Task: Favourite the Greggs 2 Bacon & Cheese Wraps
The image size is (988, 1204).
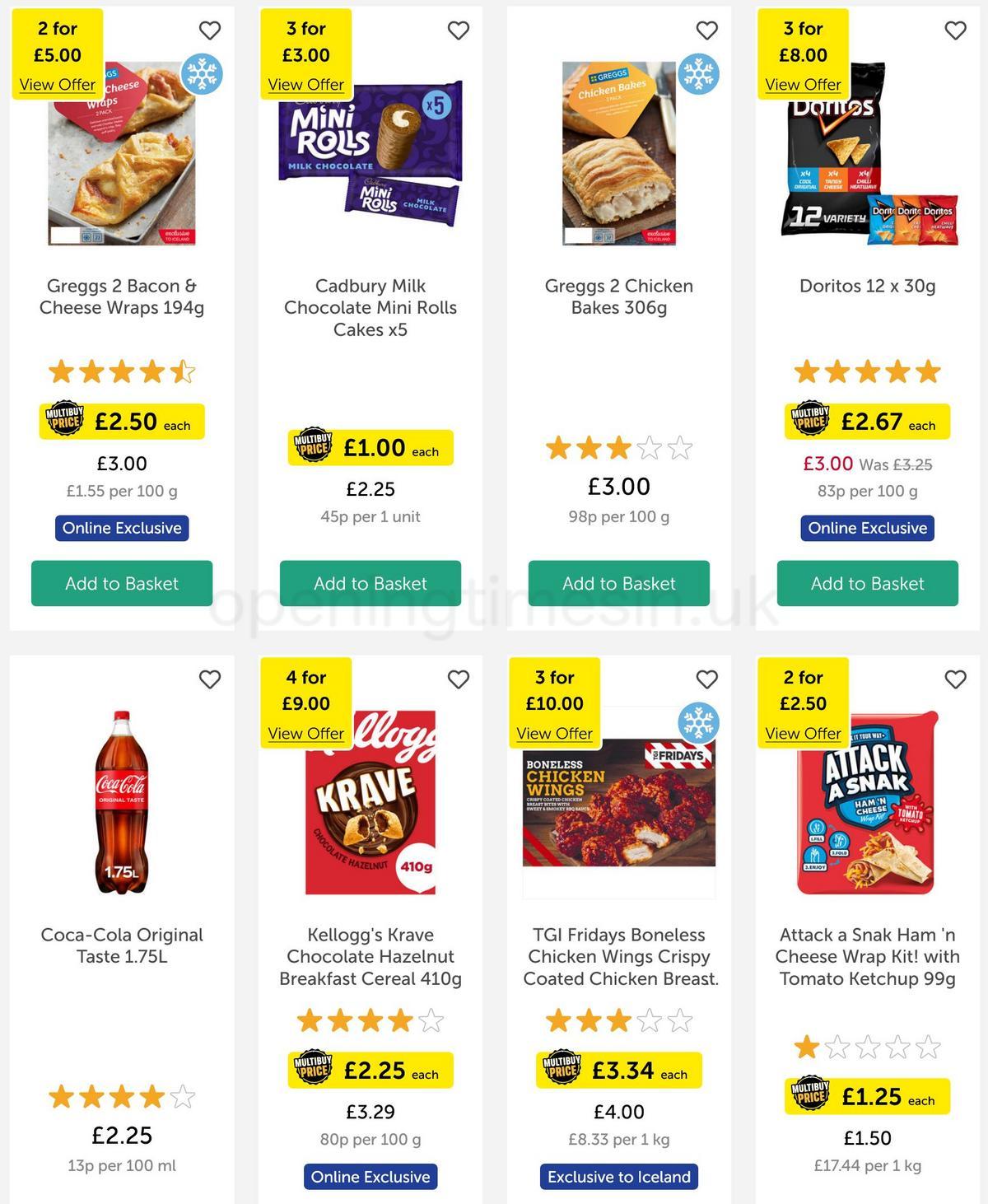Action: tap(212, 30)
